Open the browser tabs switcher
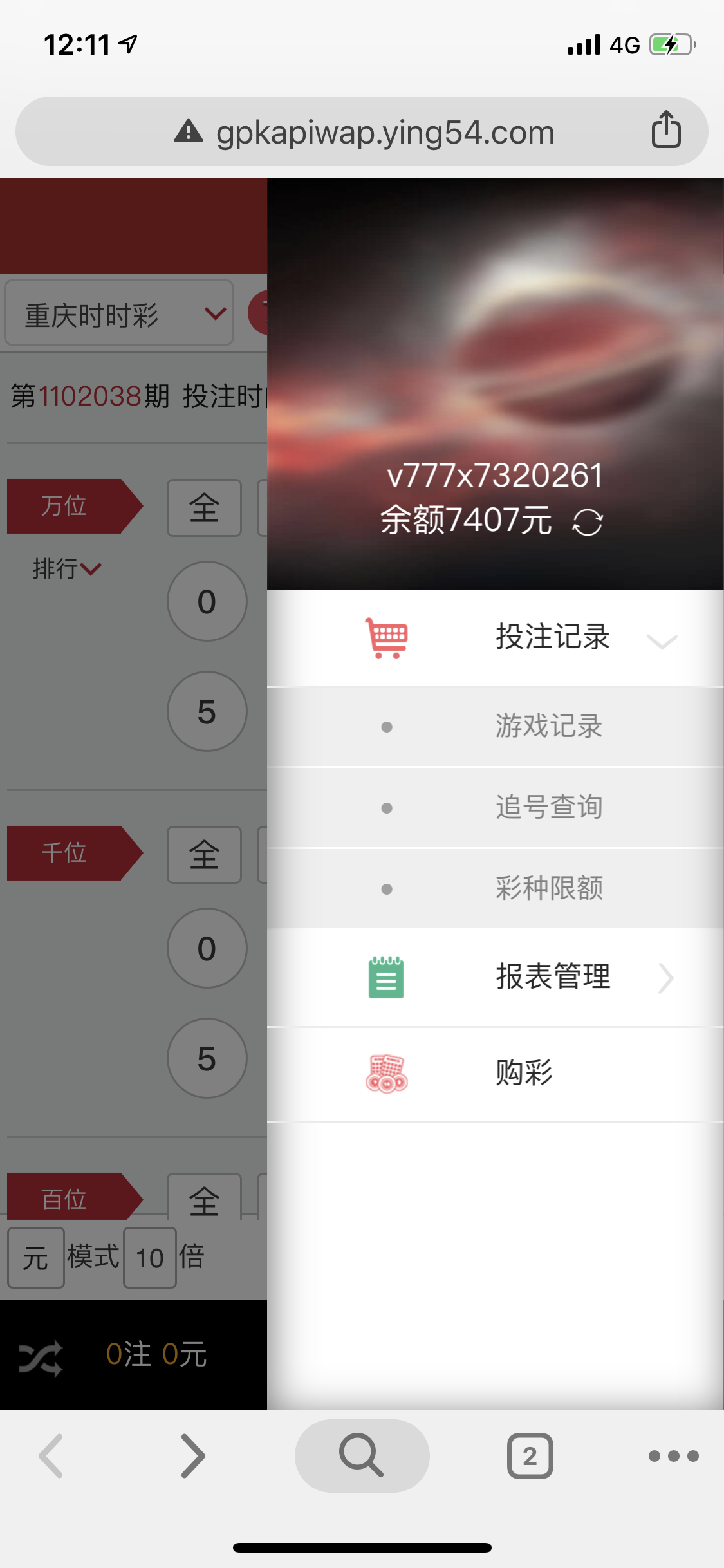 pyautogui.click(x=530, y=1455)
